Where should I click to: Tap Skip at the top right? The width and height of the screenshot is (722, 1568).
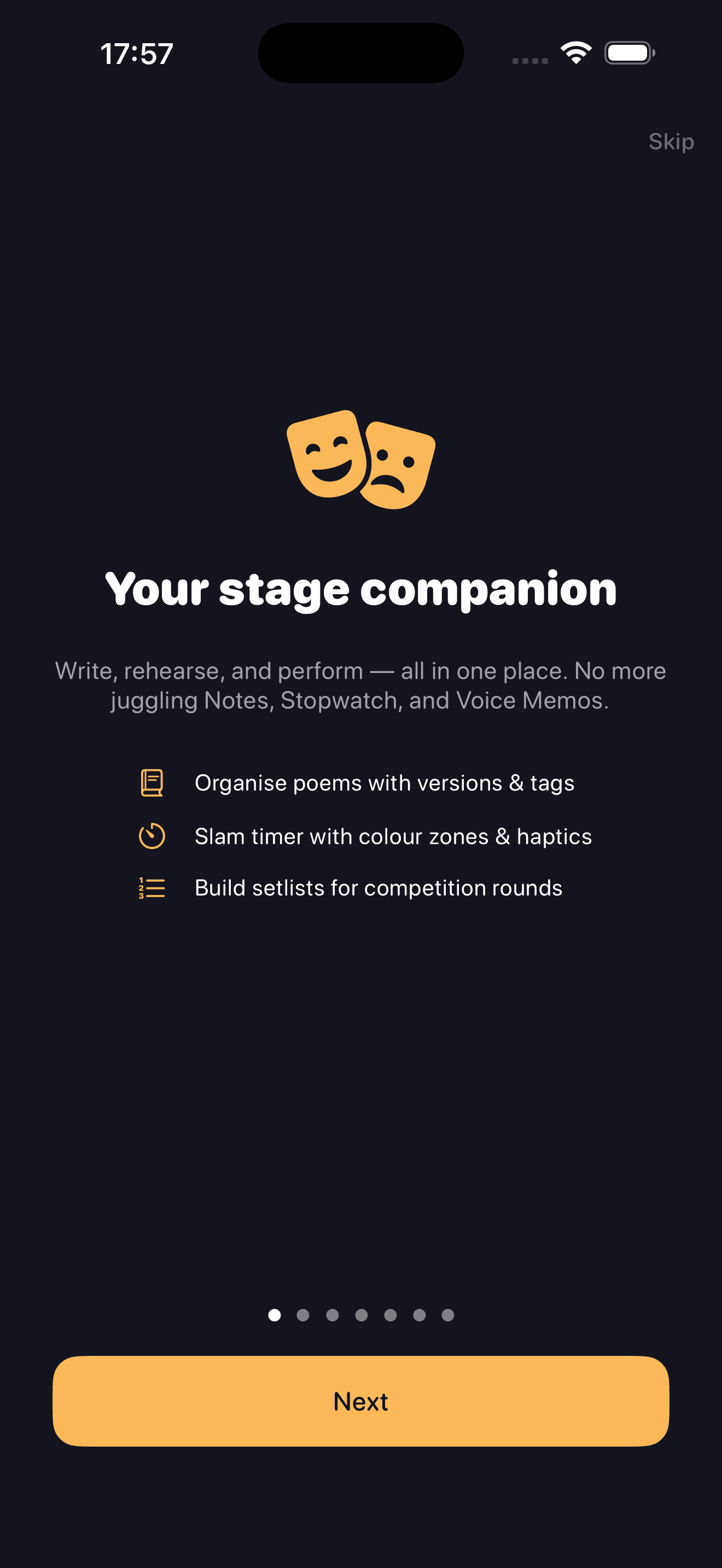tap(671, 141)
